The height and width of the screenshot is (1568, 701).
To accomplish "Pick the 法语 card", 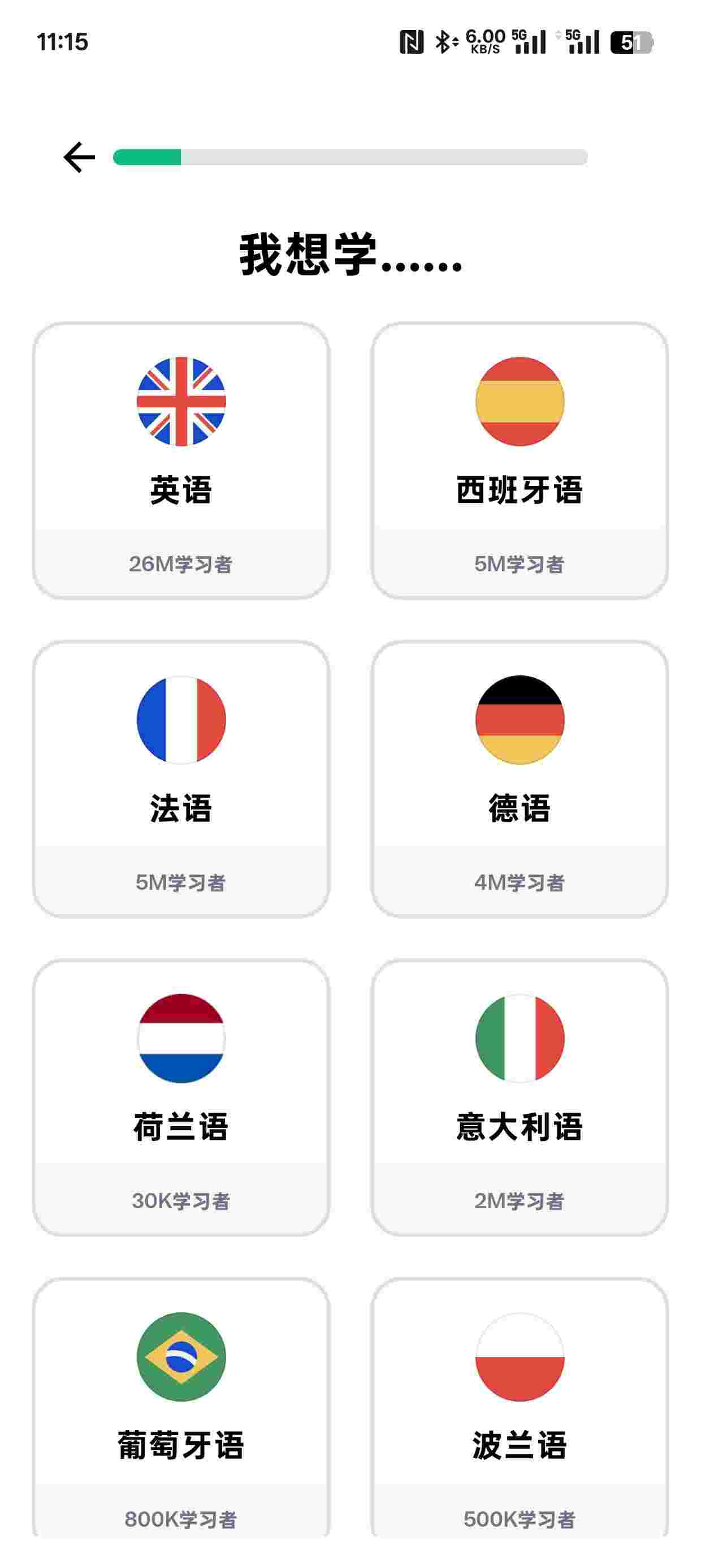I will (181, 779).
